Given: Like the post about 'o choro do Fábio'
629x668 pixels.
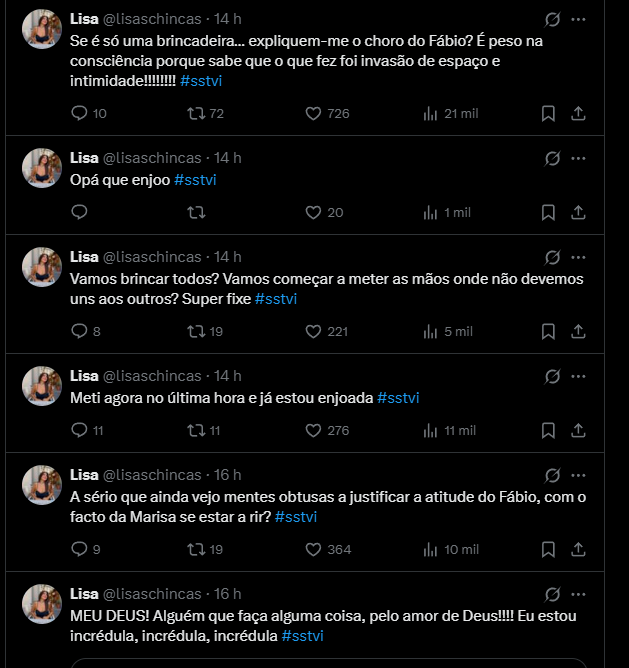Looking at the screenshot, I should click(x=313, y=114).
